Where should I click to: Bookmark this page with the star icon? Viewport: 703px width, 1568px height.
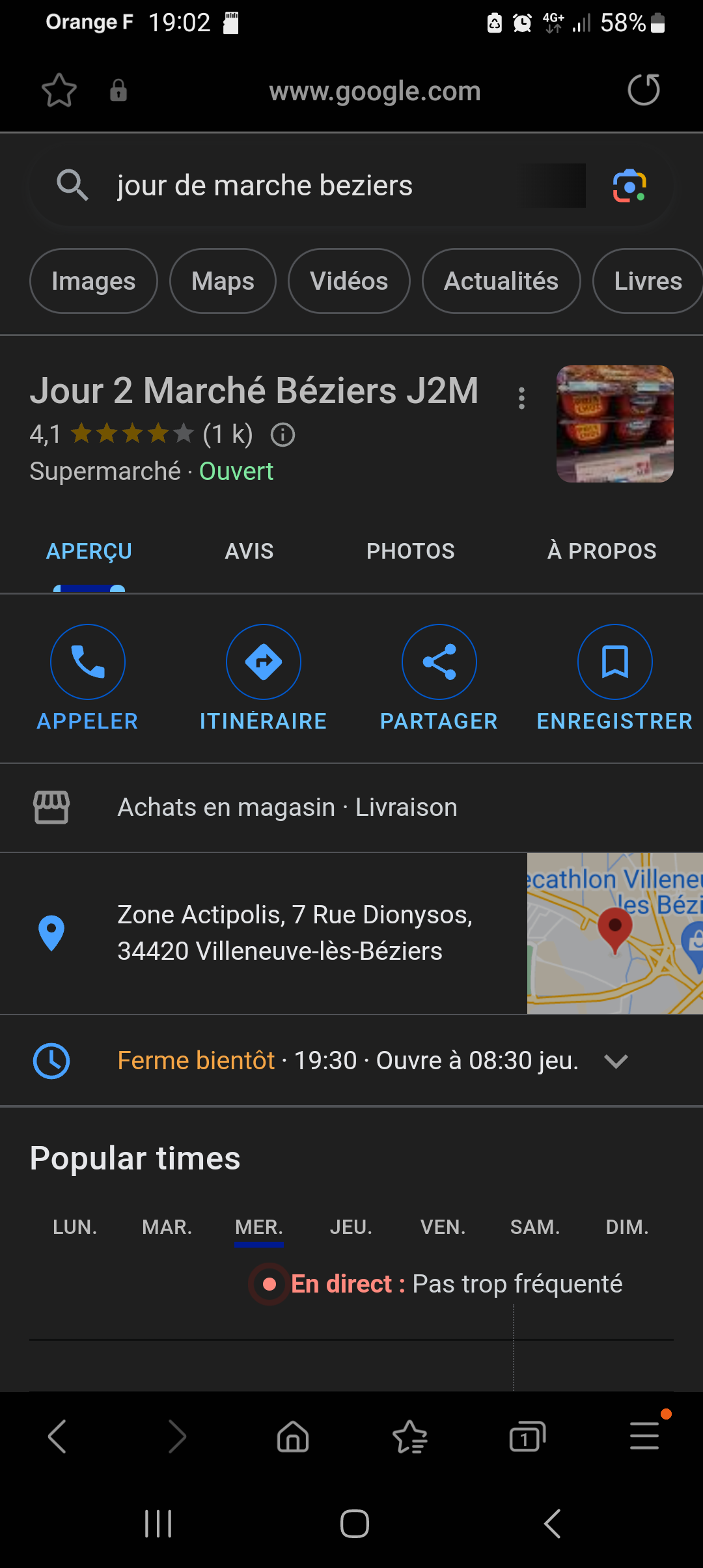click(59, 90)
